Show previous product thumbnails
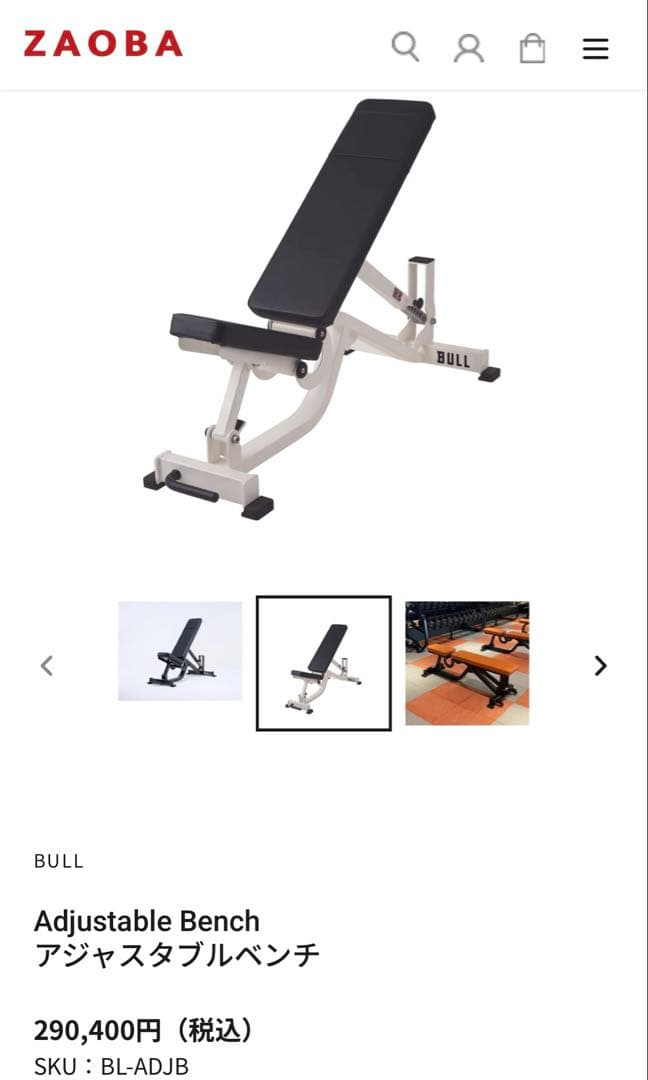 (x=46, y=665)
